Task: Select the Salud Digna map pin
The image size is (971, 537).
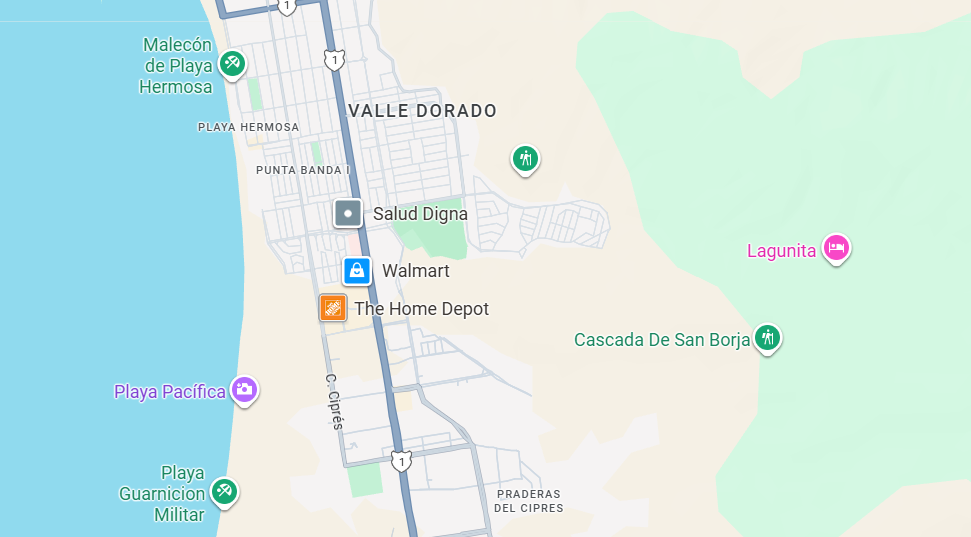Action: point(348,213)
